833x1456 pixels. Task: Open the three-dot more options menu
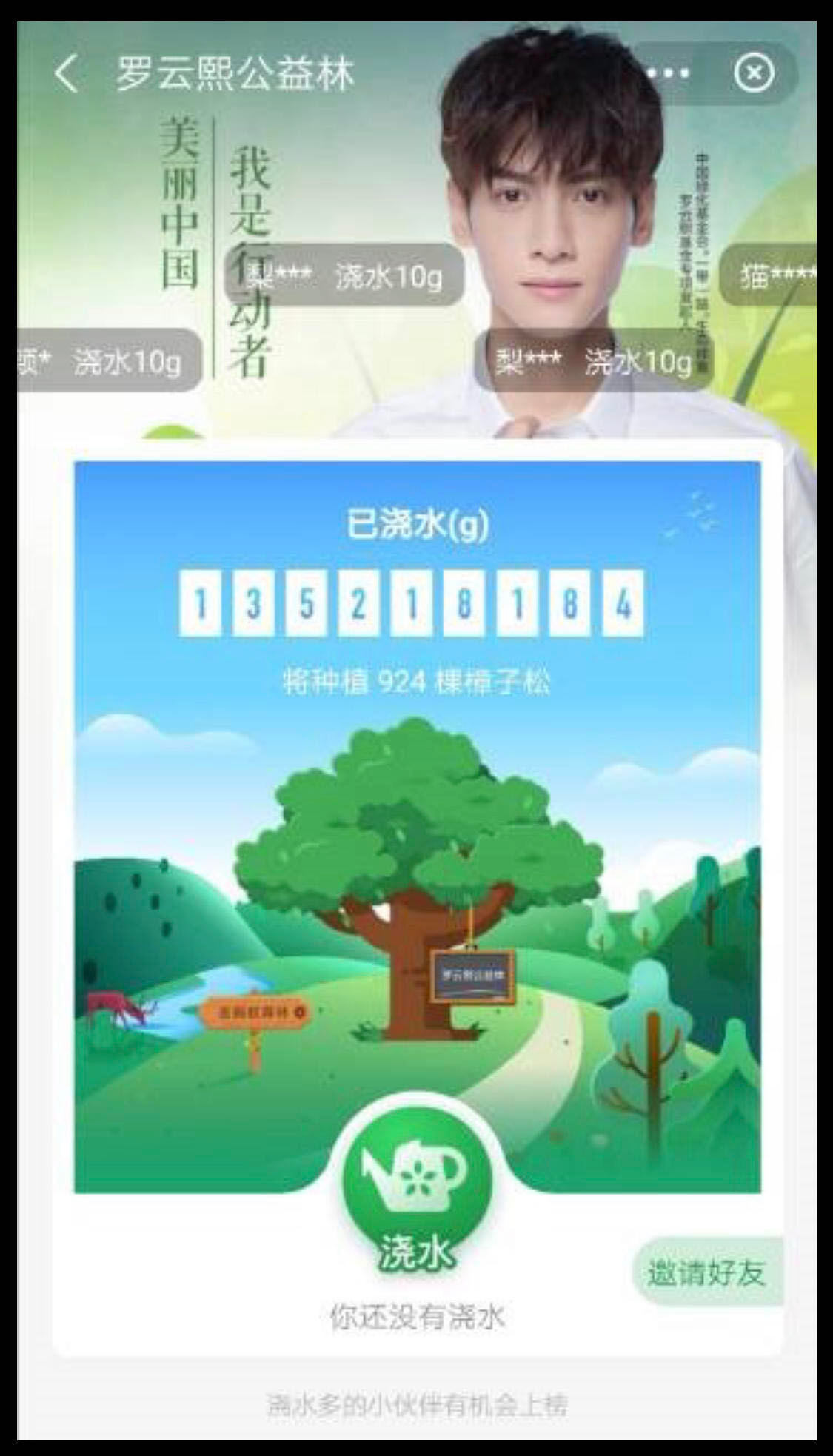click(668, 73)
